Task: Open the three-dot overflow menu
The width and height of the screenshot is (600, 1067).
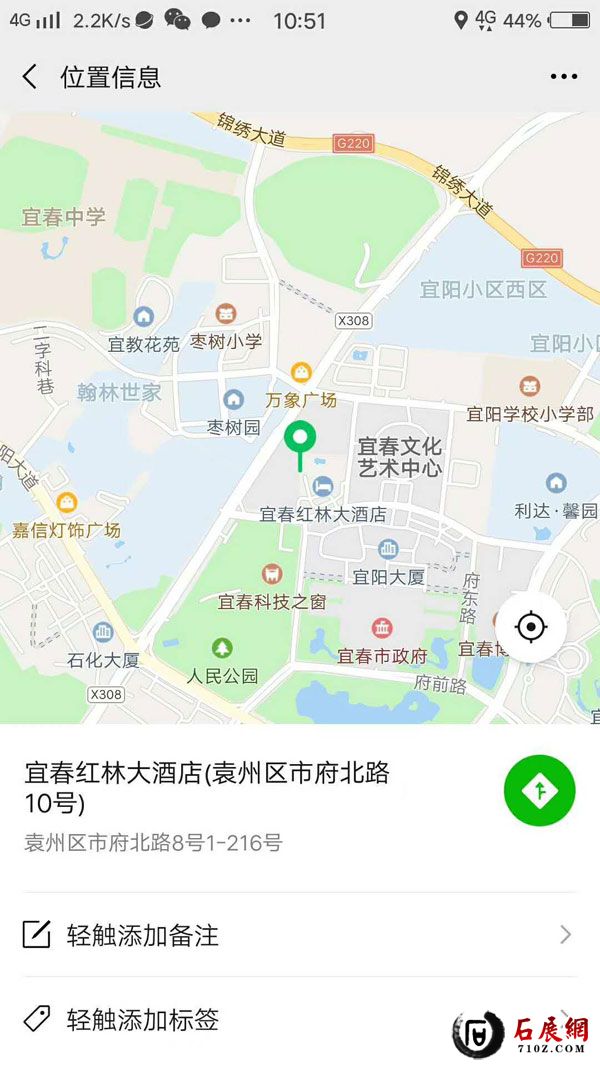Action: 563,77
